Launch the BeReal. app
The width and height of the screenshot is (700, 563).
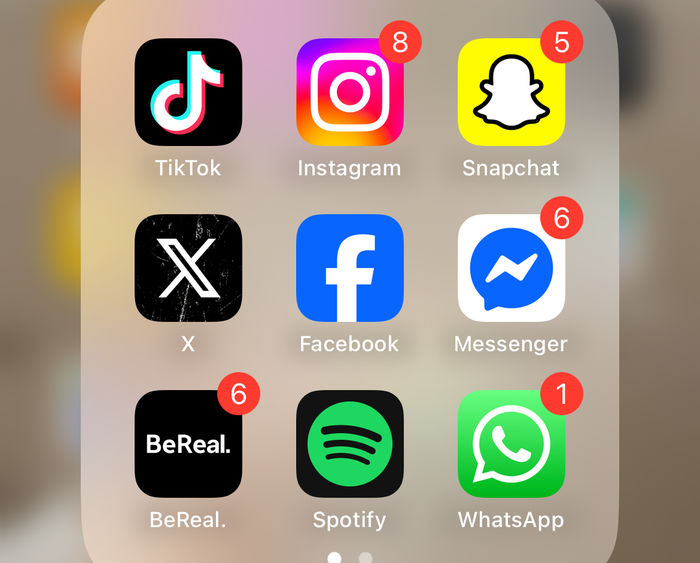(188, 444)
